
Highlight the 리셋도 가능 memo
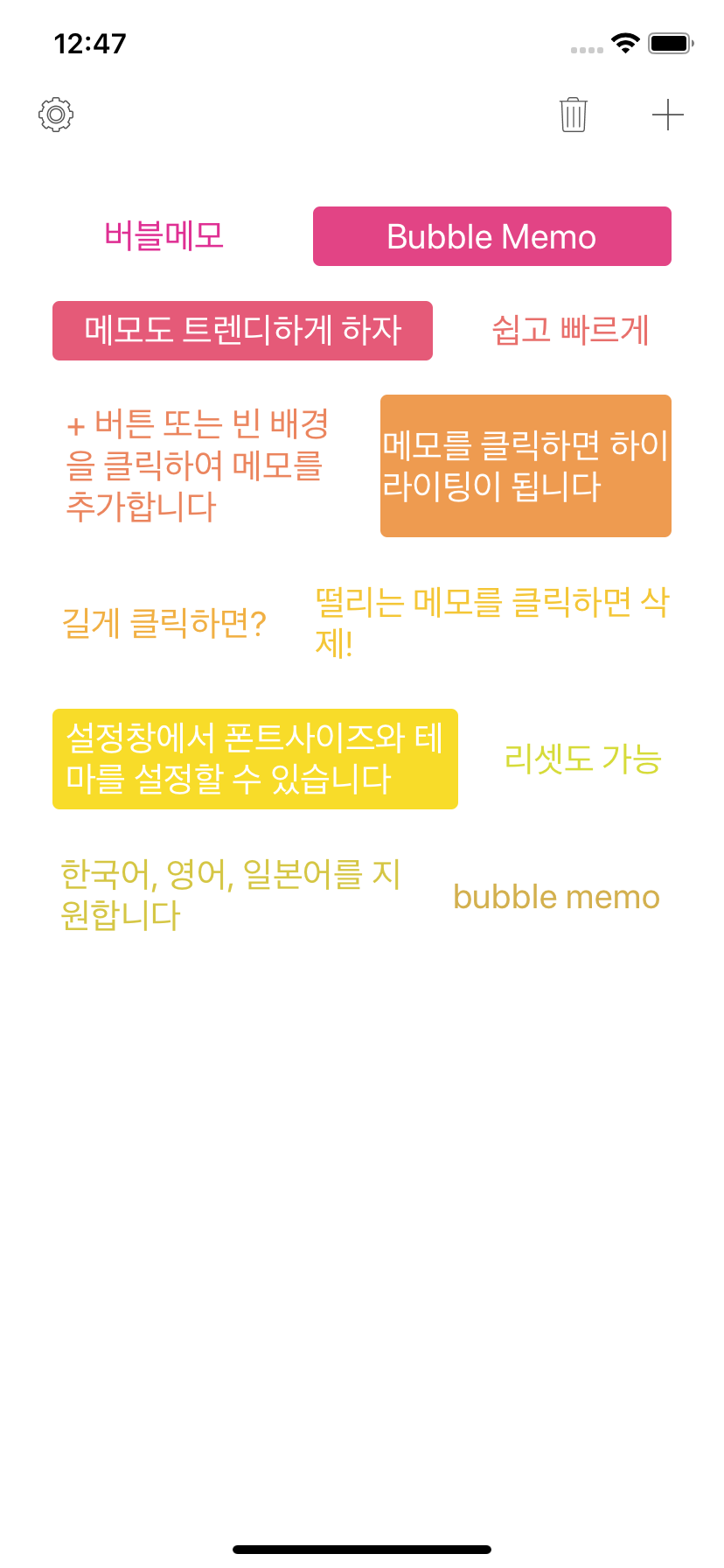(582, 759)
